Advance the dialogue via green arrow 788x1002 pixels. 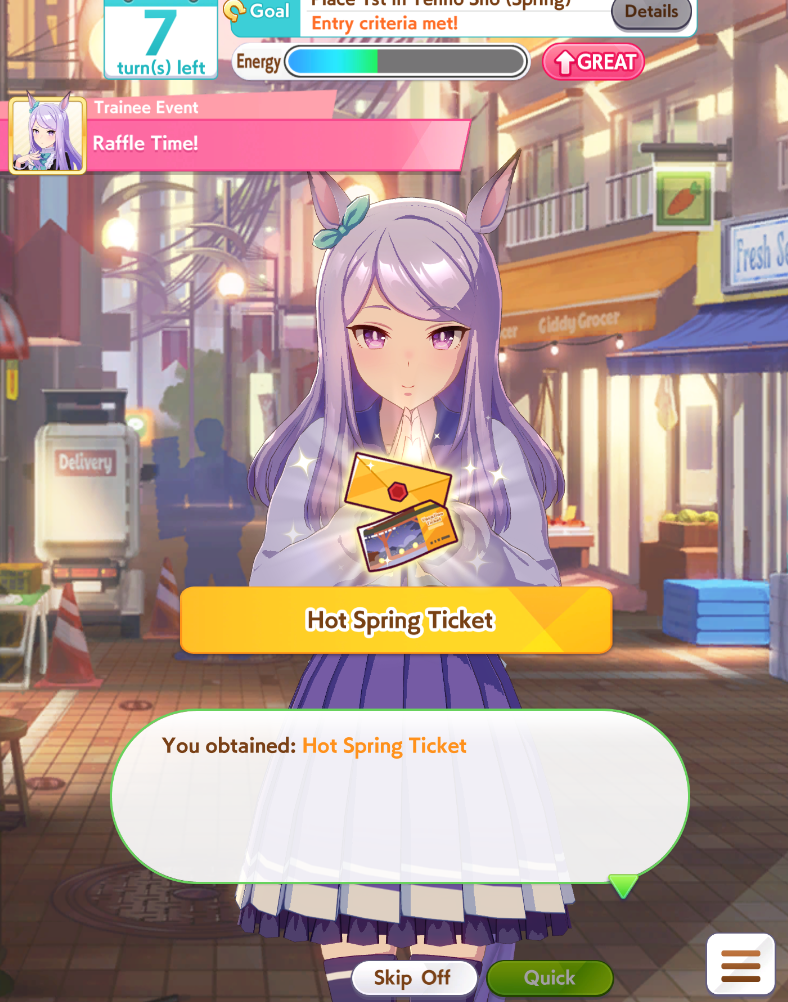(x=623, y=886)
